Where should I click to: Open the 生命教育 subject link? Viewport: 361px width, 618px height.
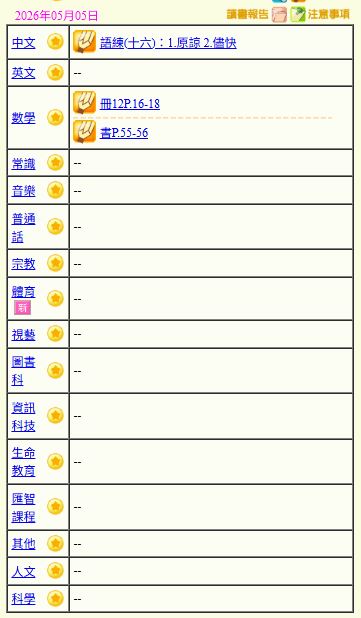coord(23,462)
